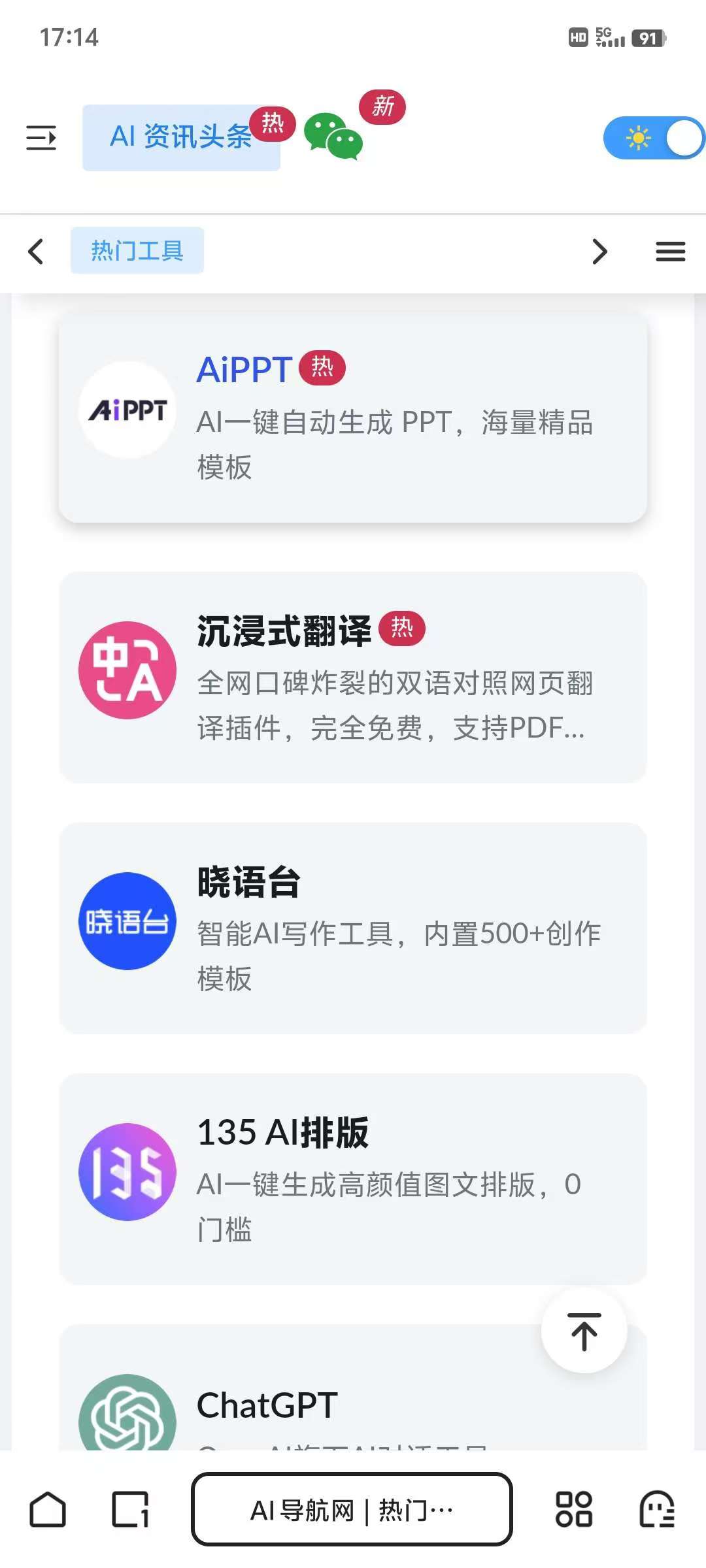
Task: Go to previous category with left arrow
Action: [36, 251]
